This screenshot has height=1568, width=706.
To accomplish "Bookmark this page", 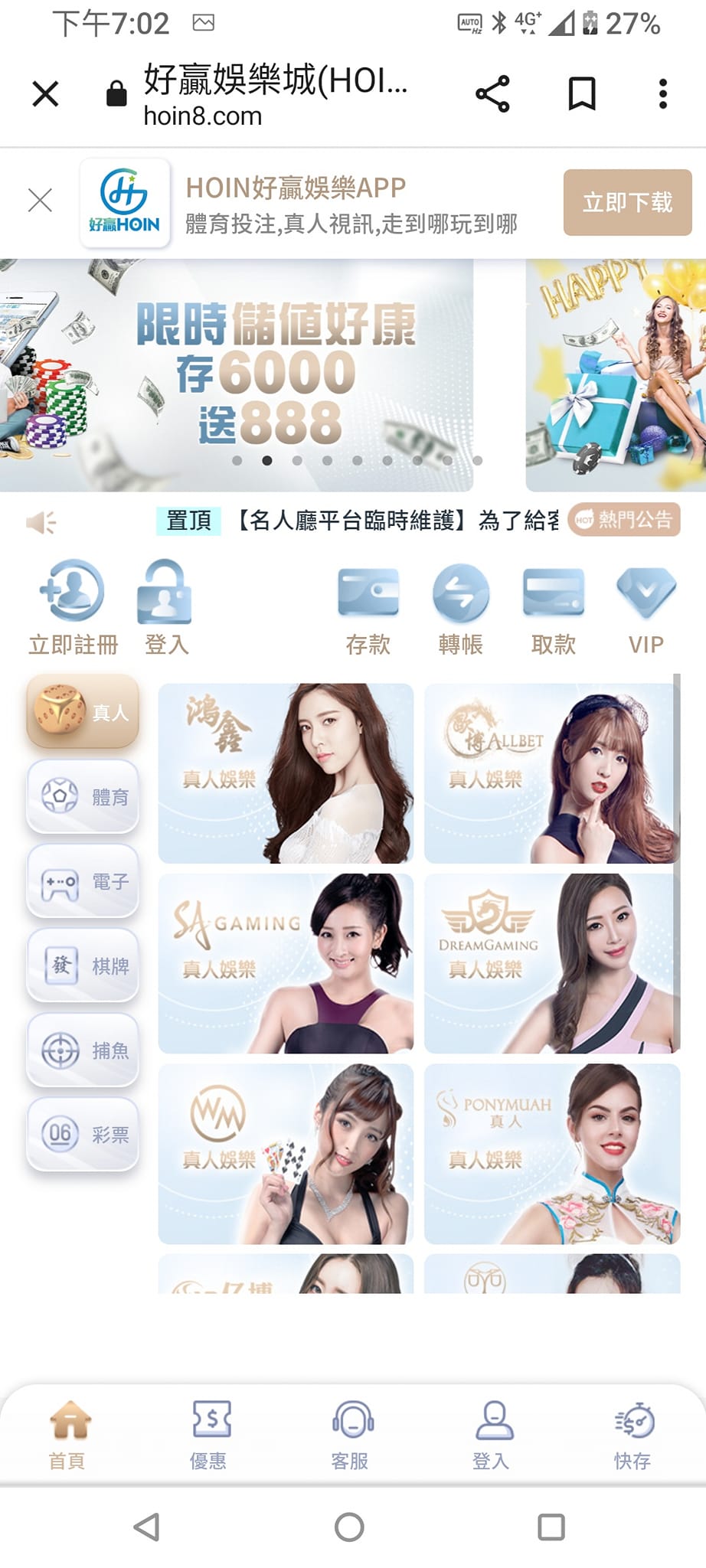I will tap(582, 94).
